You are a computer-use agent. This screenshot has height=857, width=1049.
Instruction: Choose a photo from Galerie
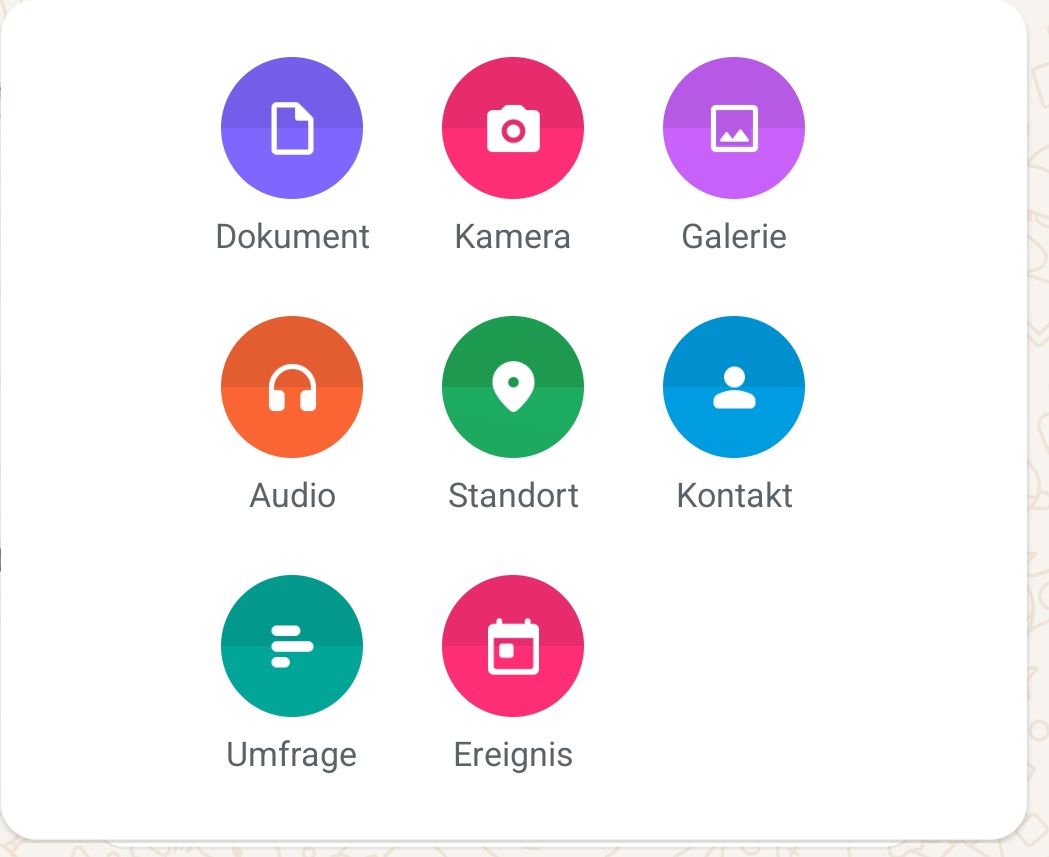[734, 129]
